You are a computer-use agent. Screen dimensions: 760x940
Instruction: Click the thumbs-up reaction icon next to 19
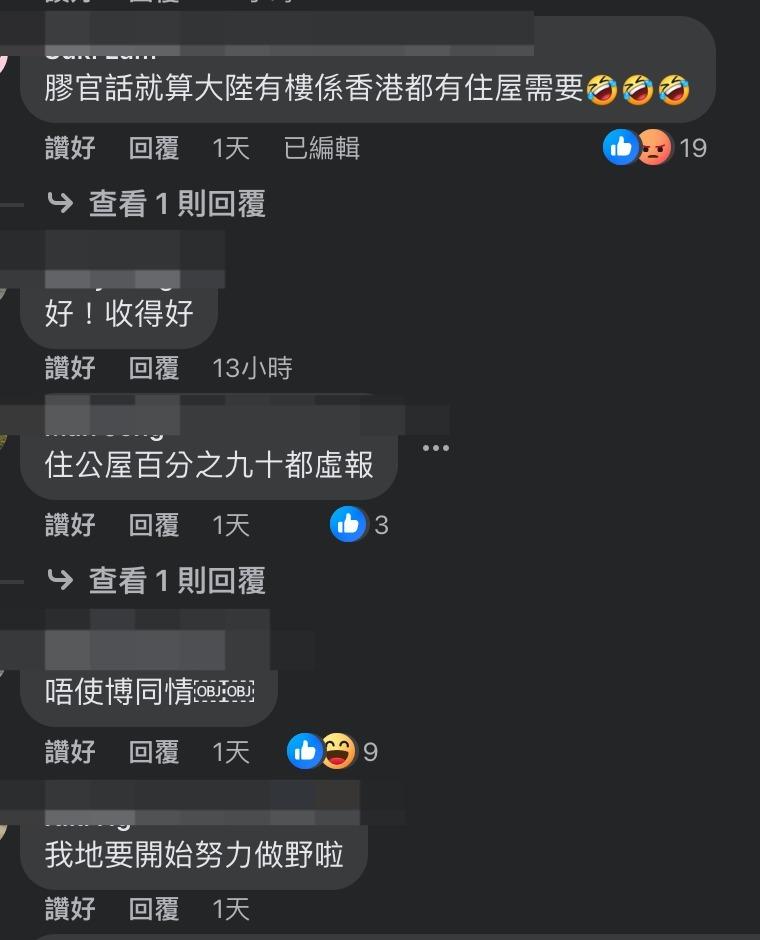(x=623, y=147)
